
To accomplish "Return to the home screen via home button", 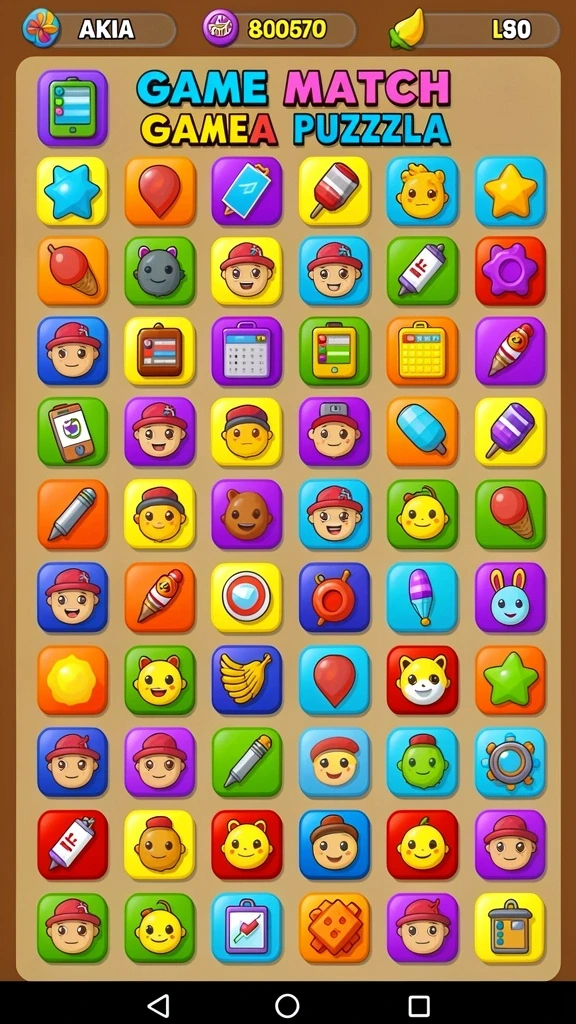I will click(x=287, y=1006).
